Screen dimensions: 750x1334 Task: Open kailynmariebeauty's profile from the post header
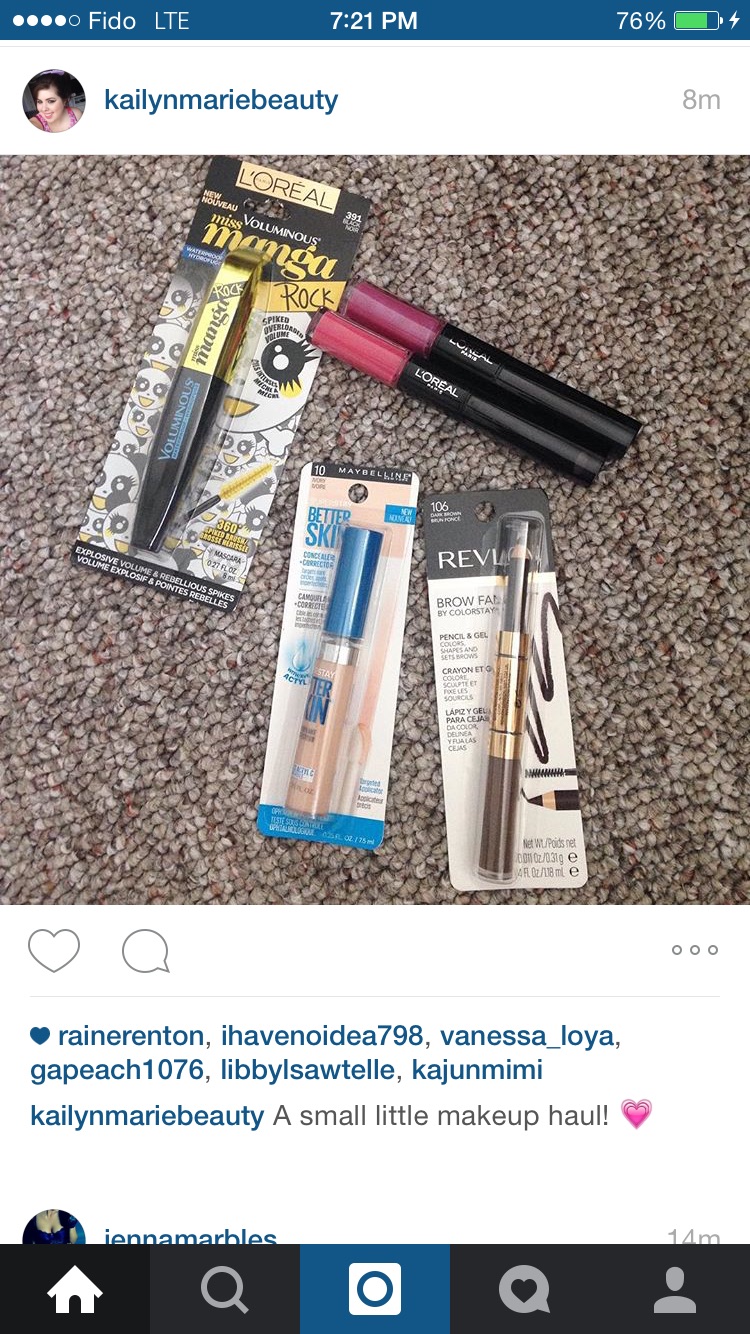221,100
